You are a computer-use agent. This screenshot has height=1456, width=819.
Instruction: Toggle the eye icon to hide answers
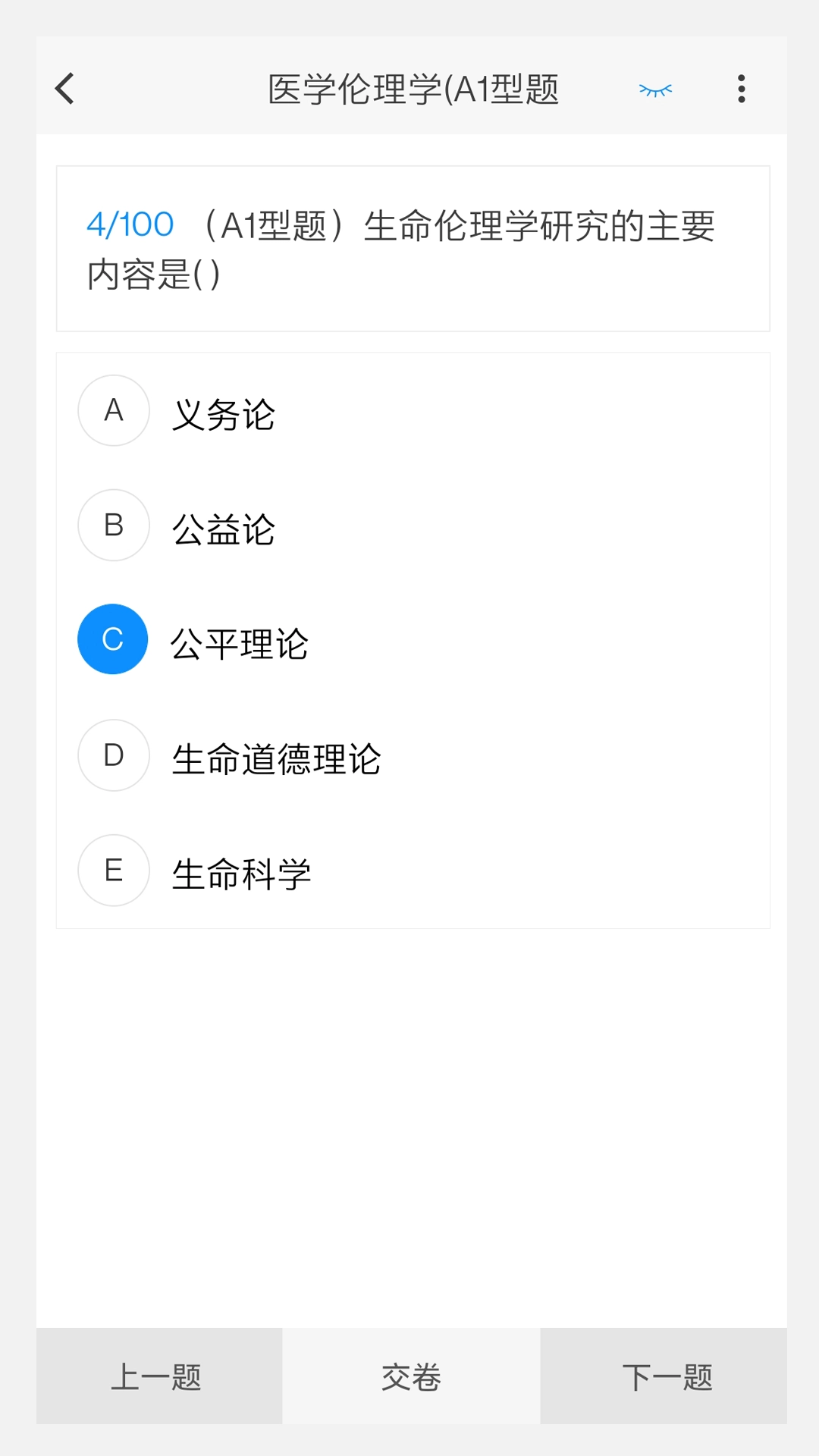coord(655,89)
